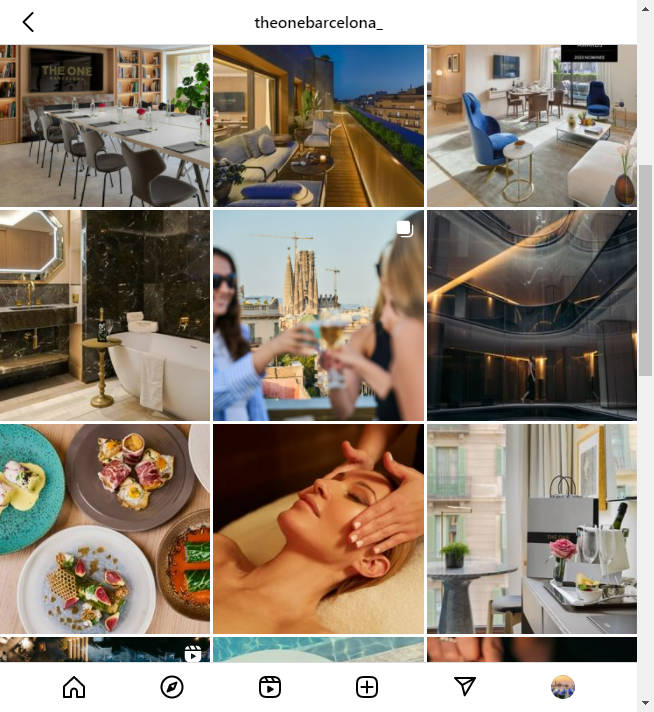
Task: Open the marble bathroom bathtub post
Action: pyautogui.click(x=105, y=315)
